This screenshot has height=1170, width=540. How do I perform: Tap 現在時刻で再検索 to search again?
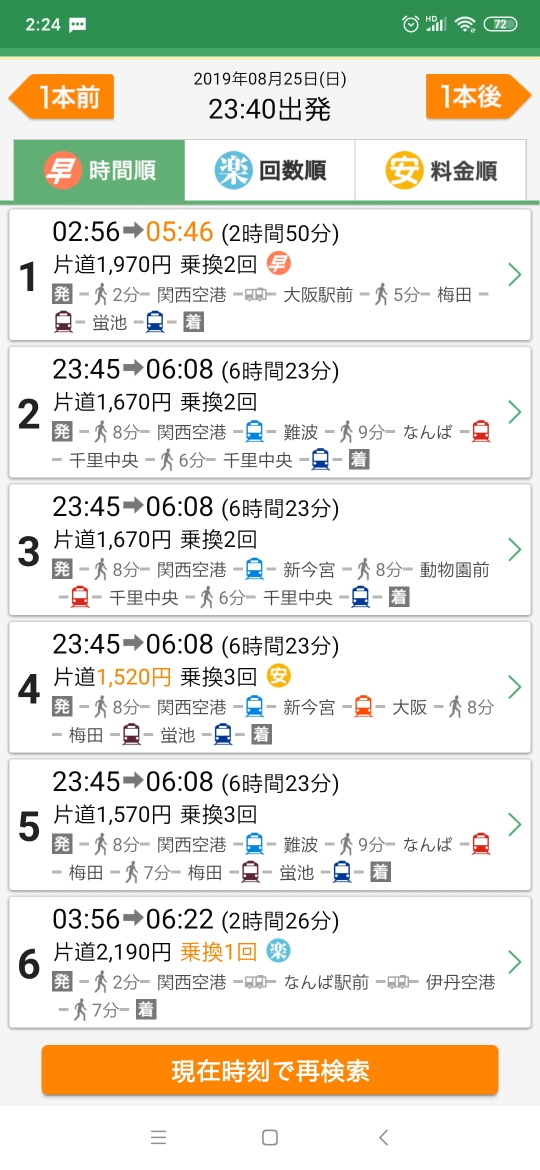[270, 1070]
